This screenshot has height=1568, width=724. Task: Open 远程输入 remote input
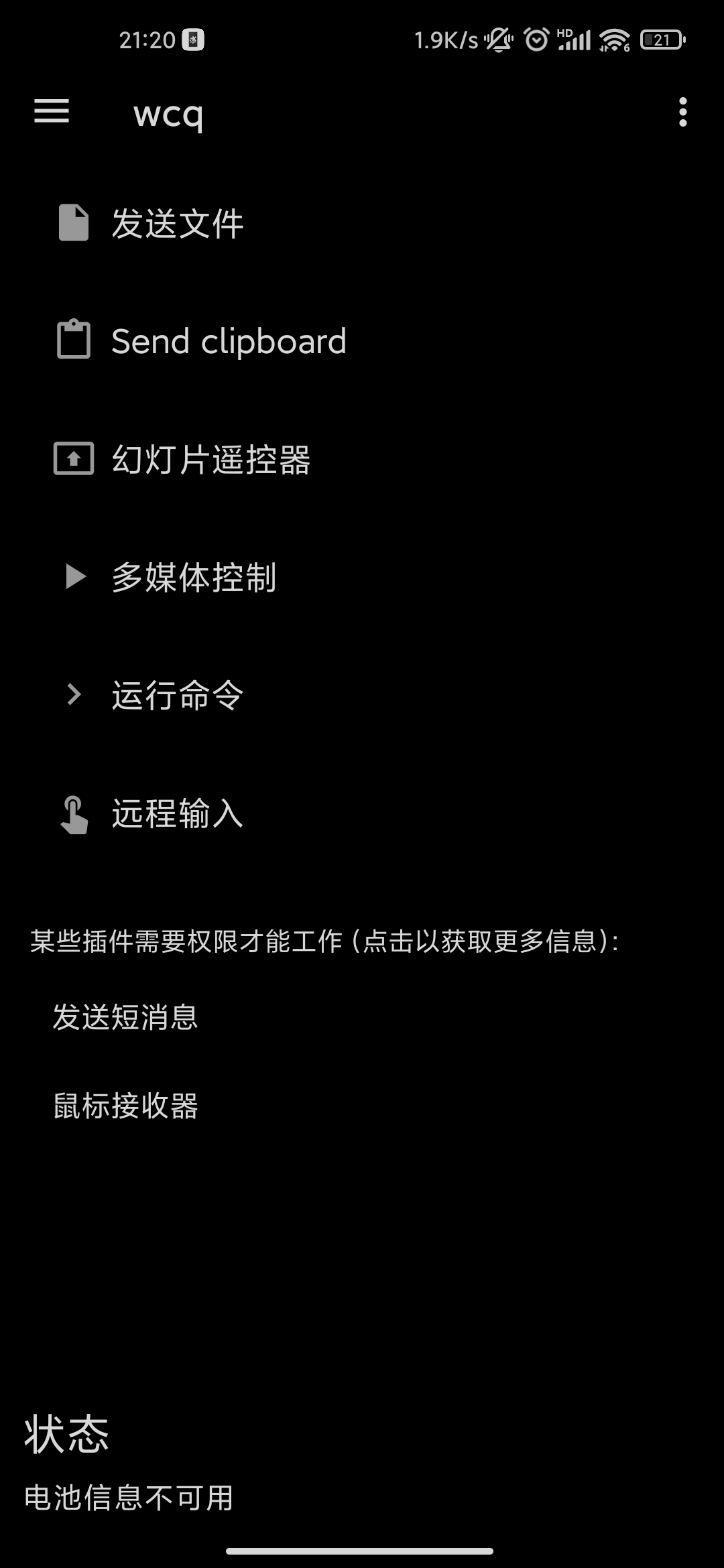362,813
